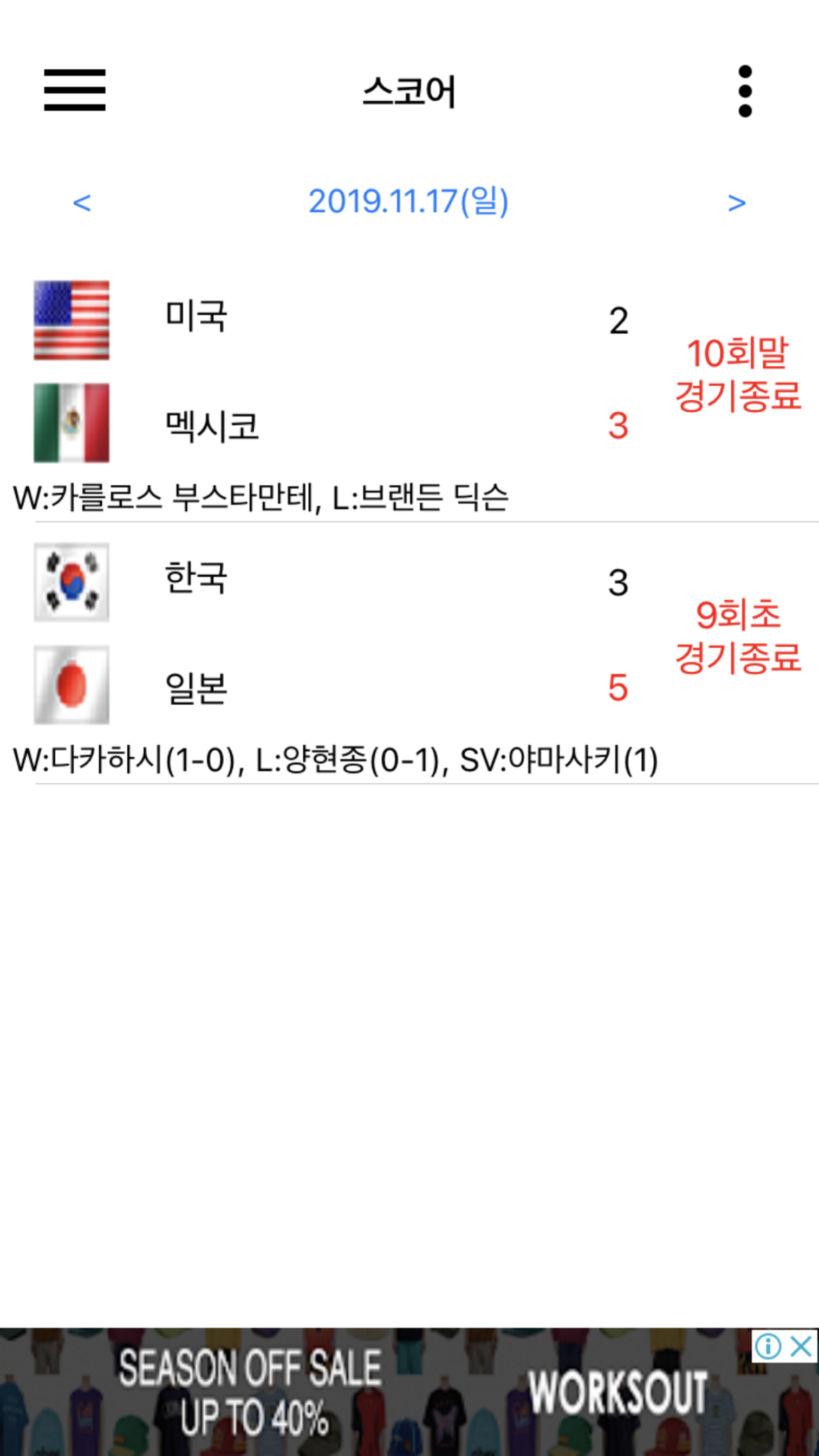Close the WORKSOUT ad banner

click(802, 1347)
